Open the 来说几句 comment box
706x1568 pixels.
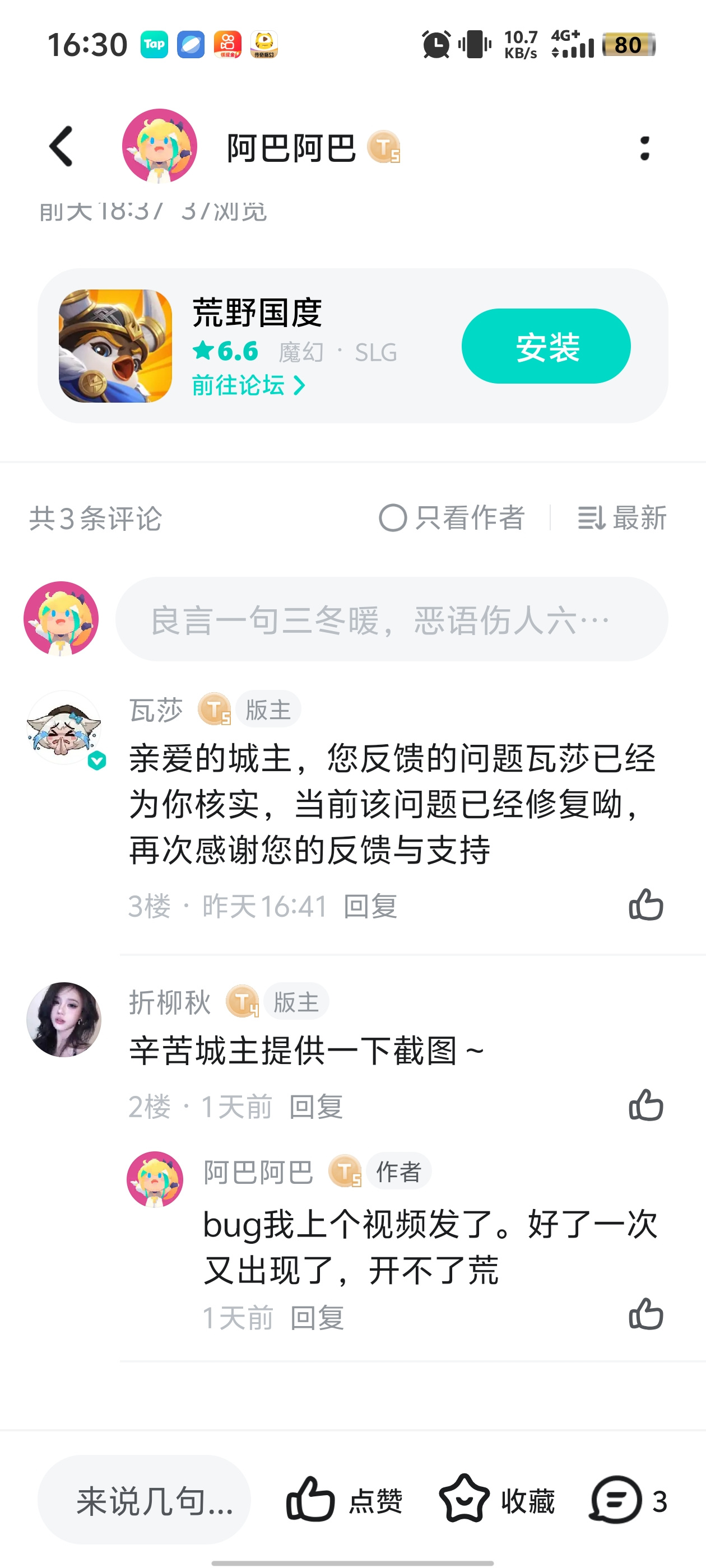click(145, 1500)
